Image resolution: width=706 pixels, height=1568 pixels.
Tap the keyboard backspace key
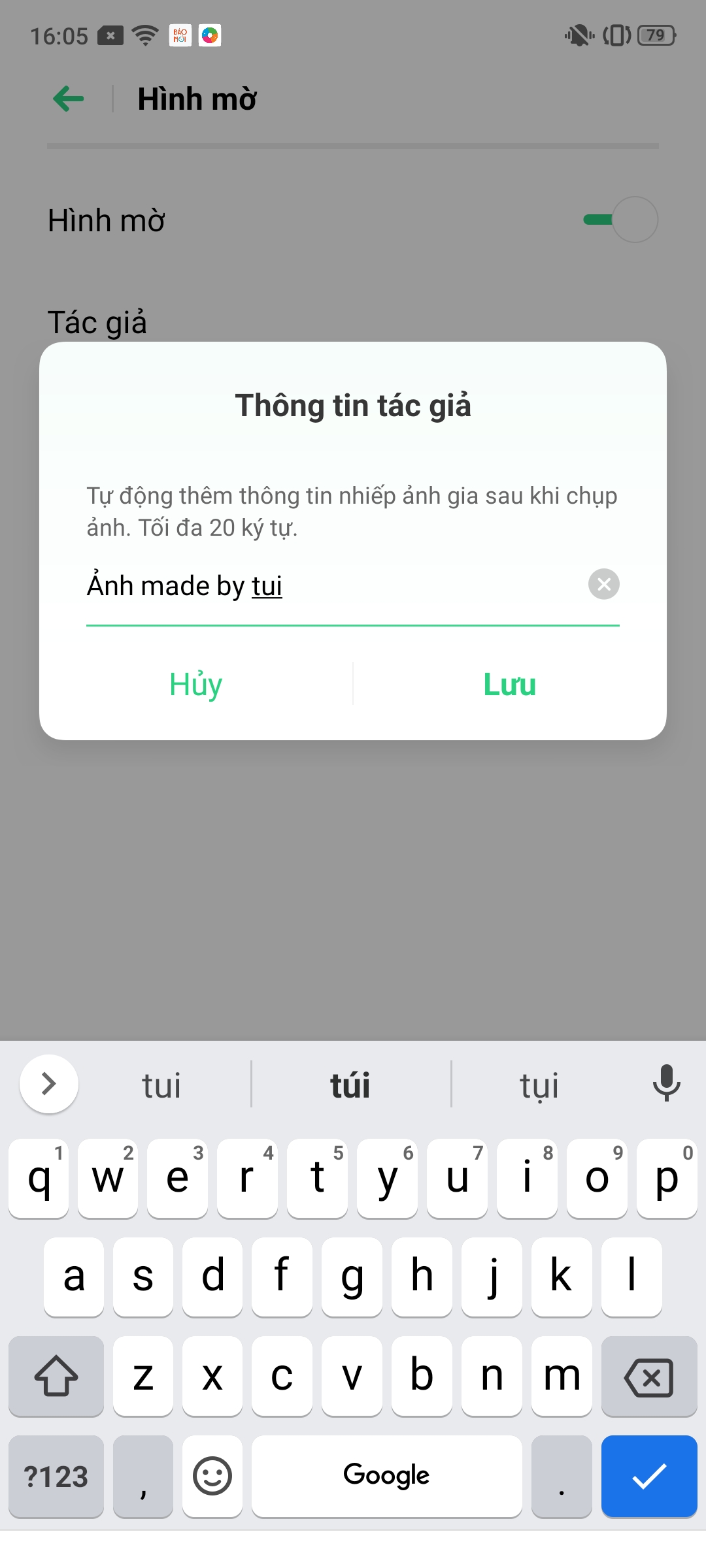pyautogui.click(x=648, y=1377)
